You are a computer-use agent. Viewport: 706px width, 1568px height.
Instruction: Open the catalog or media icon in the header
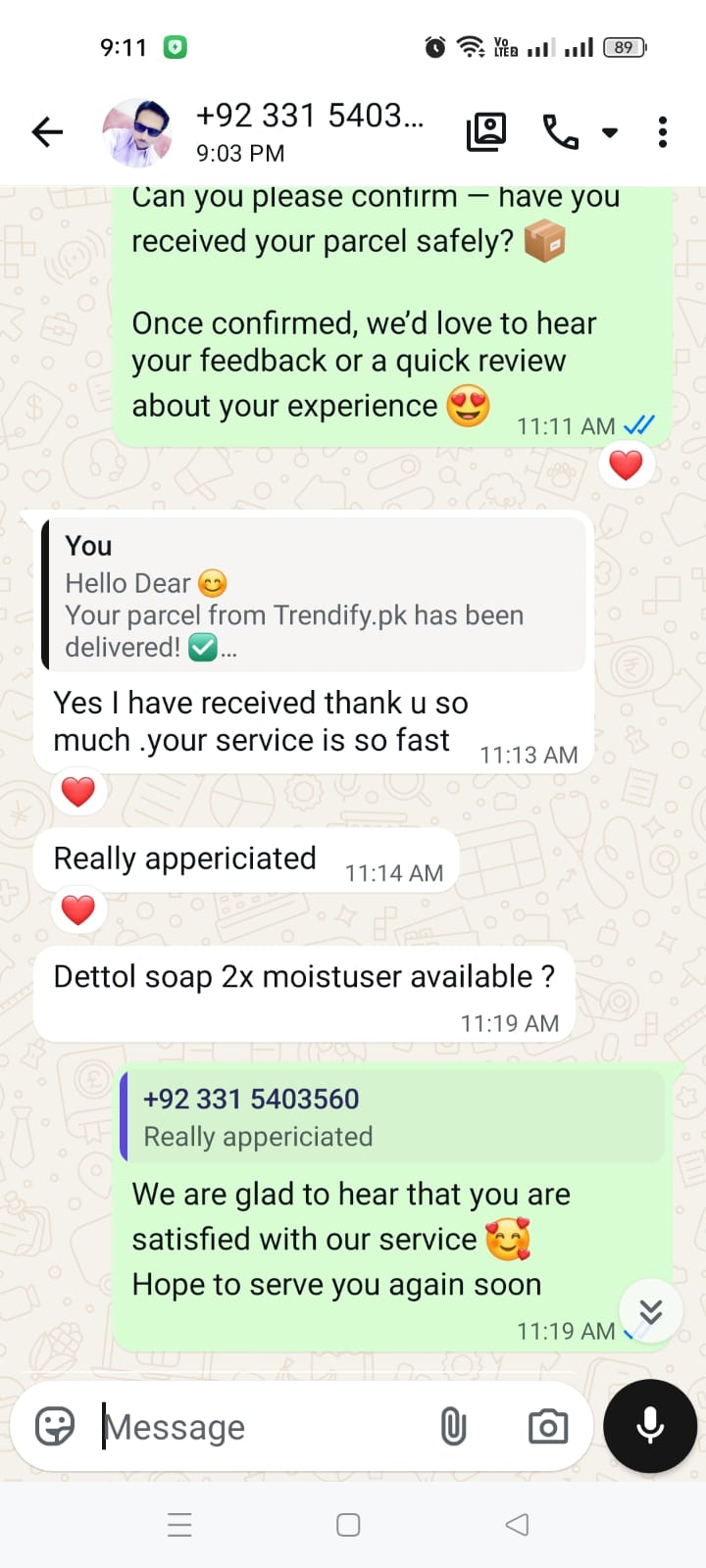point(486,131)
